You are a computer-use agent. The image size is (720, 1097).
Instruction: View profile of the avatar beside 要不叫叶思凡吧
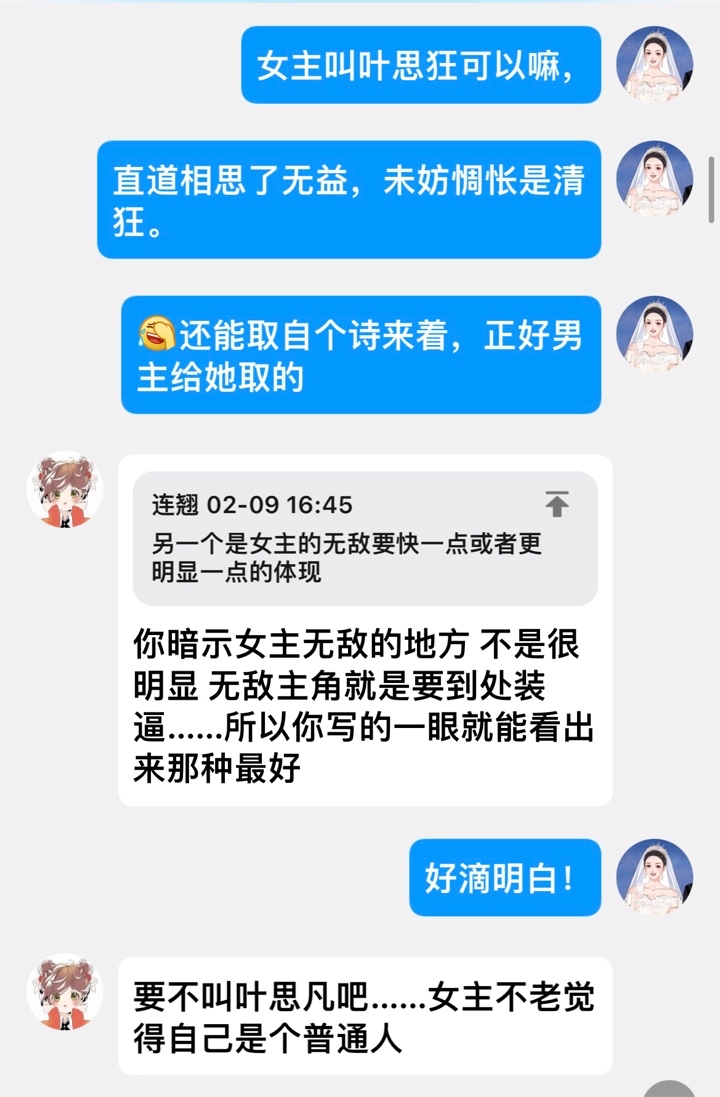tap(65, 992)
